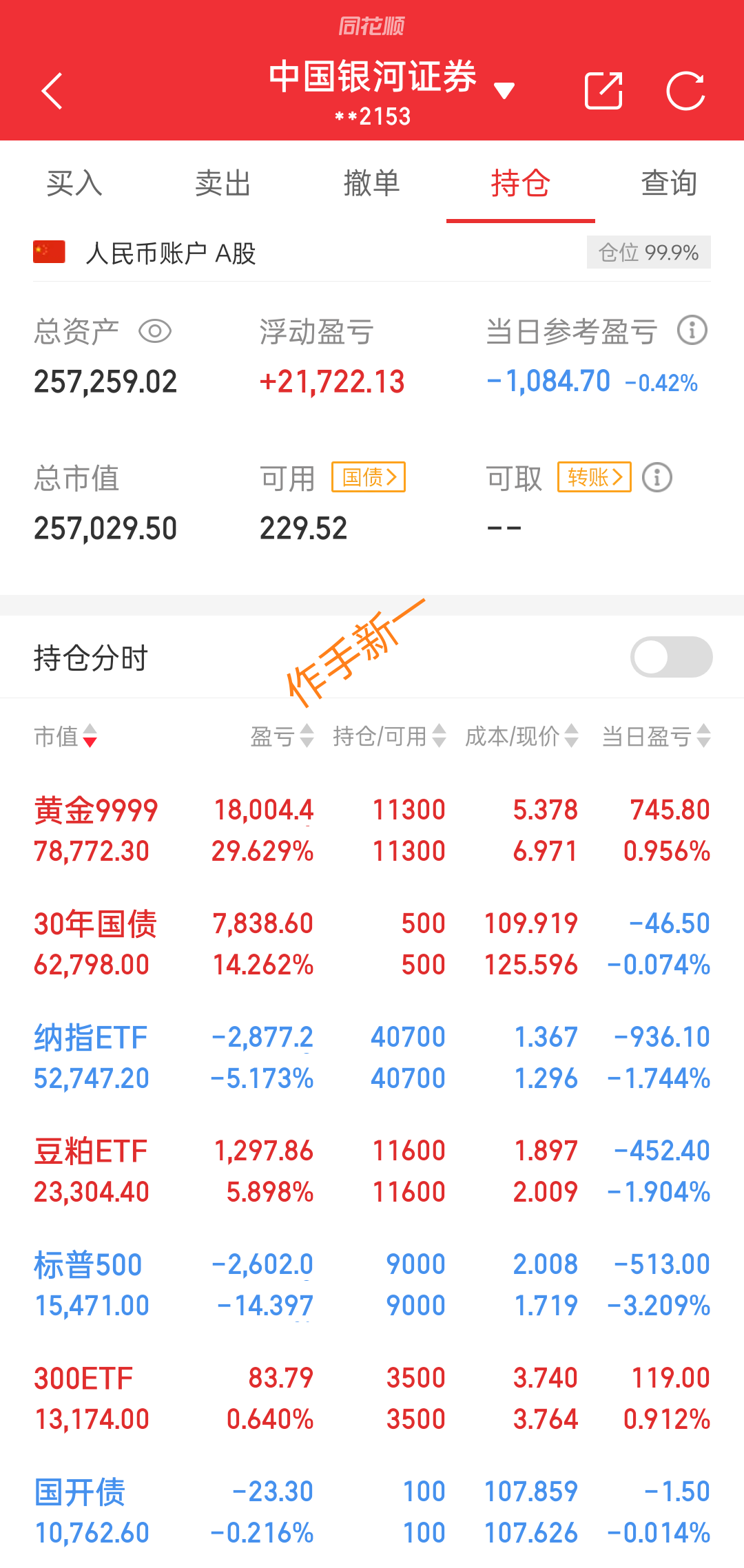The width and height of the screenshot is (744, 1568).
Task: Show info about 当日参考盈亏
Action: [x=692, y=331]
